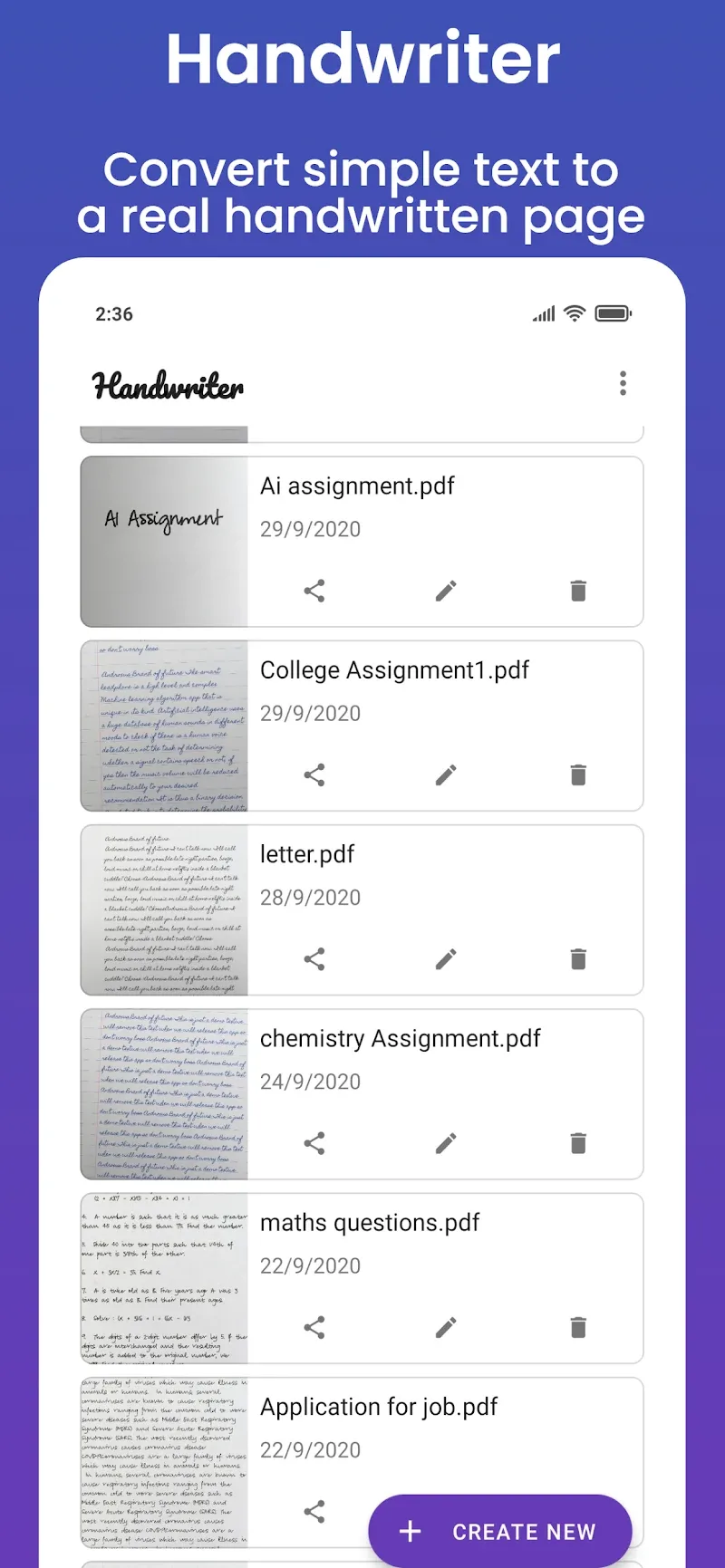Image resolution: width=725 pixels, height=1568 pixels.
Task: Edit College Assignment1.pdf
Action: (x=445, y=774)
